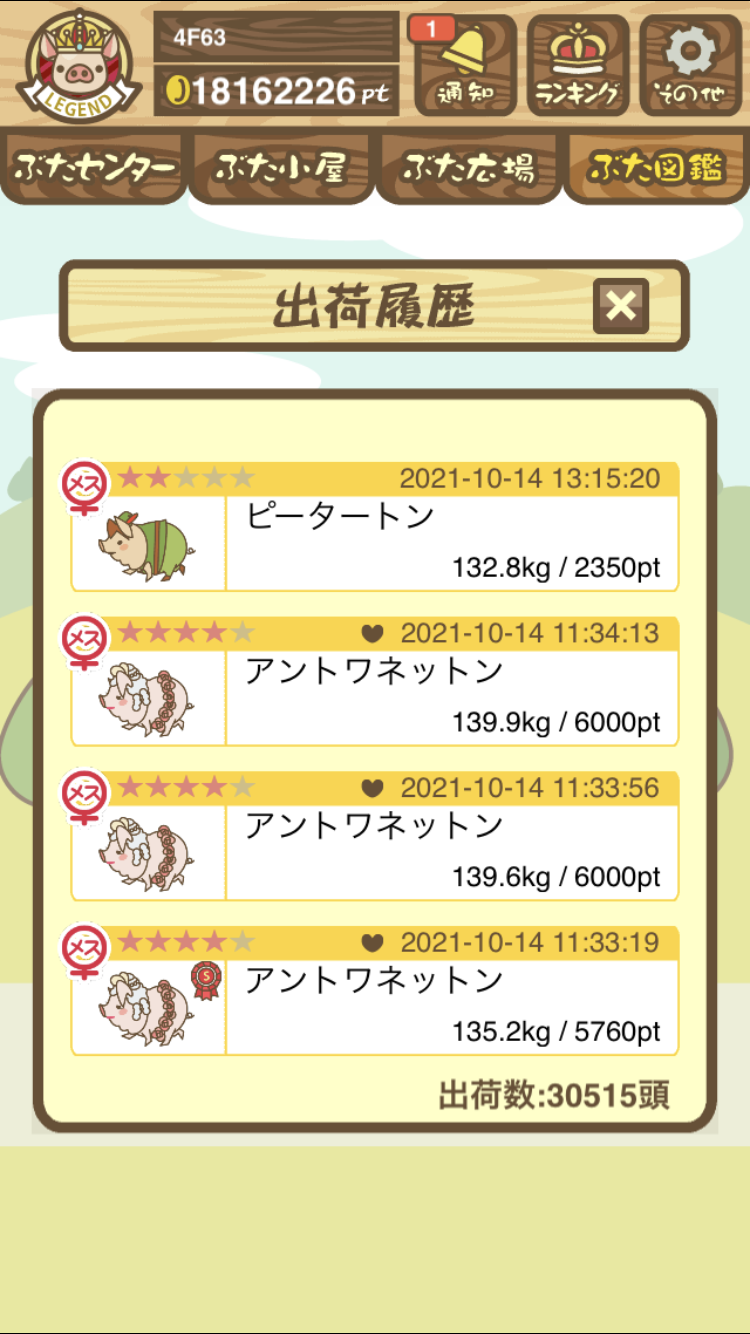The image size is (750, 1334).
Task: Open the アントワネットン entry shipped at 11:33:19
Action: 375,991
